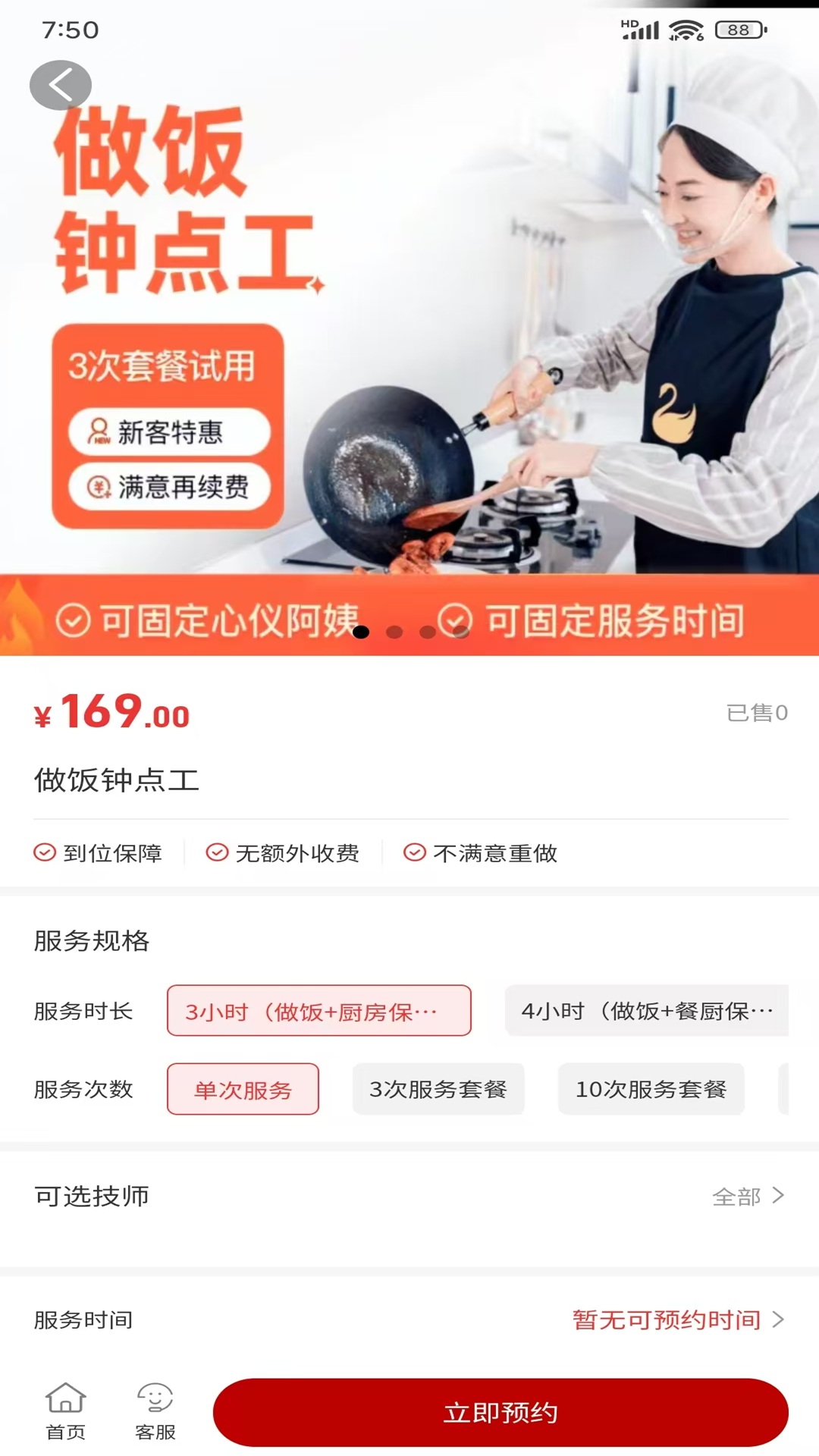Click the 无额外收费 badge icon
The image size is (819, 1456).
coord(216,852)
